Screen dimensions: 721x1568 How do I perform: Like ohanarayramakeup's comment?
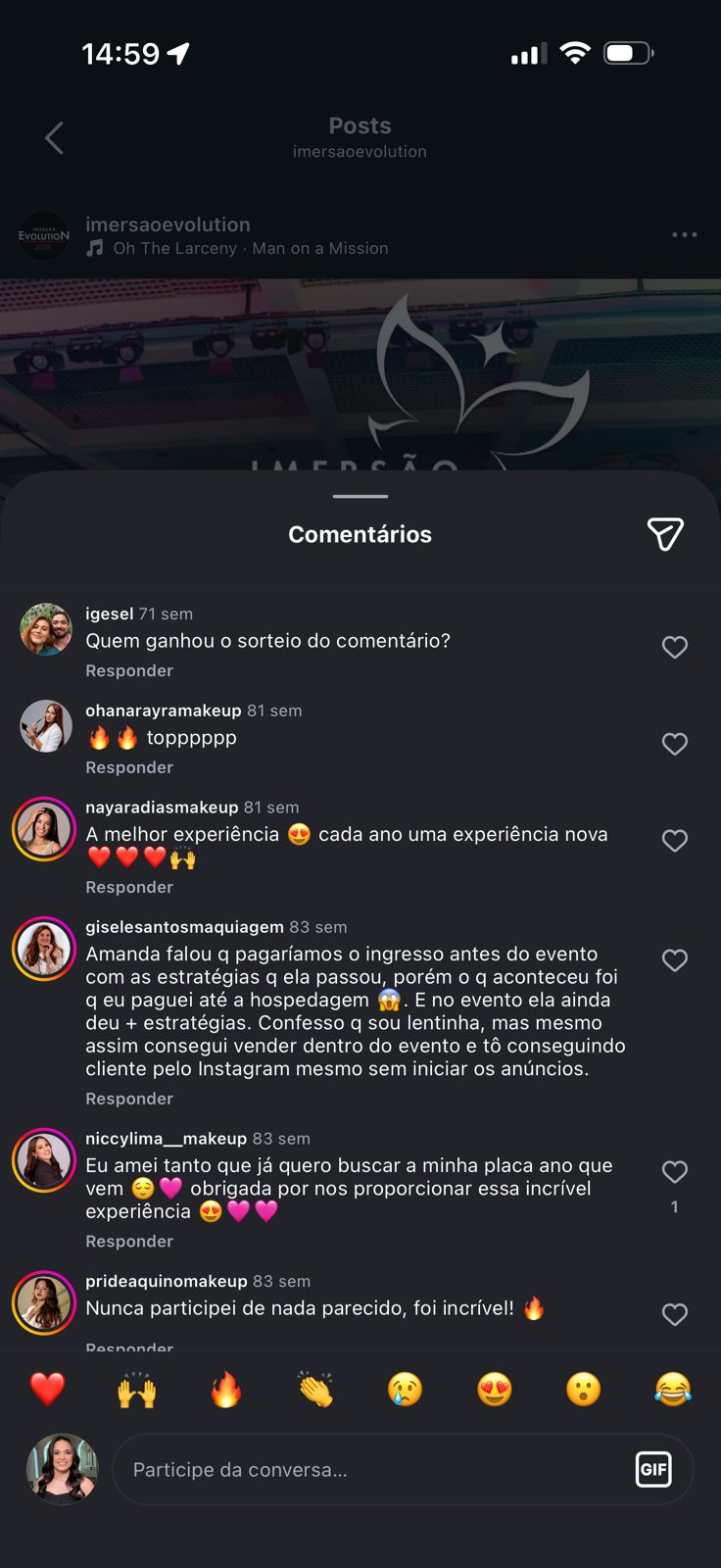[675, 744]
